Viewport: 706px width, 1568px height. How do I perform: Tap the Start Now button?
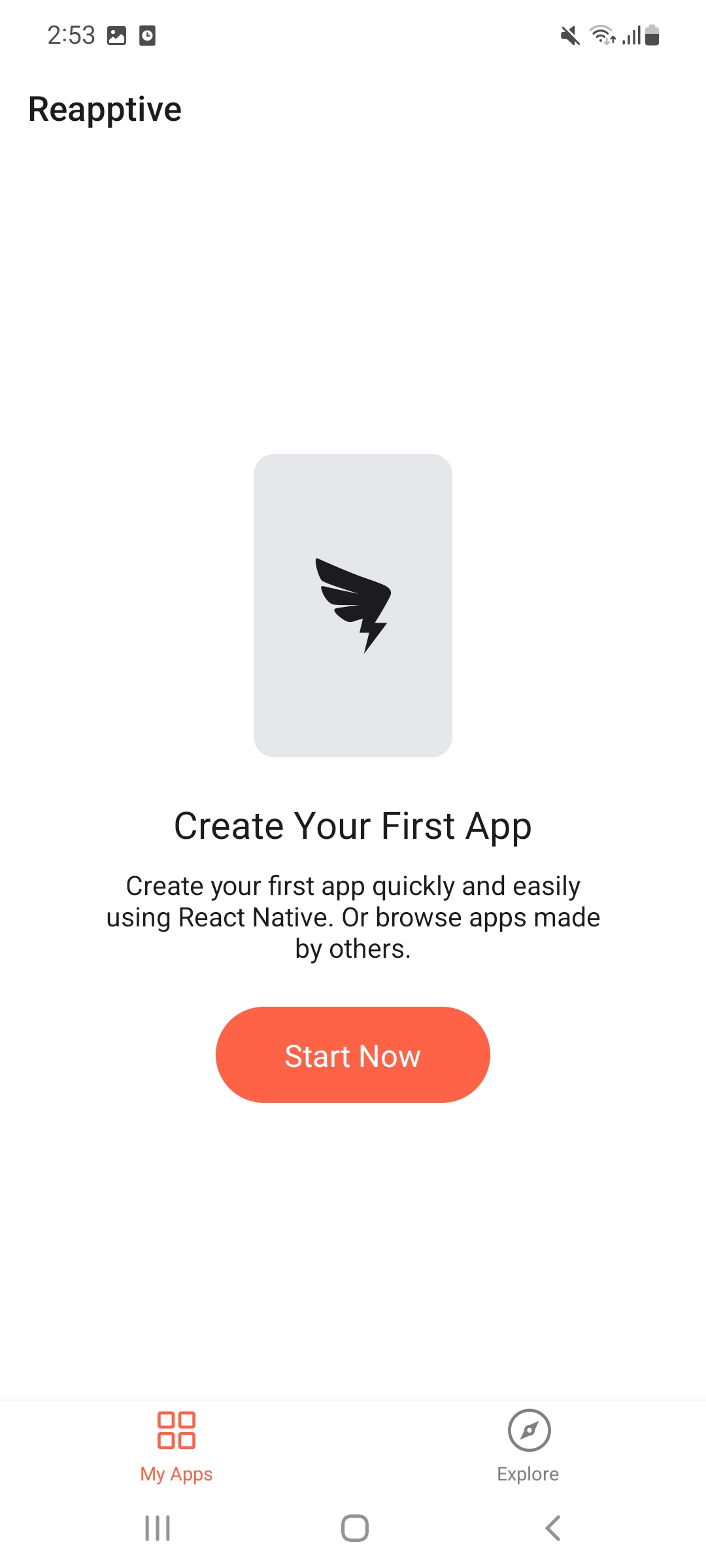click(x=352, y=1054)
